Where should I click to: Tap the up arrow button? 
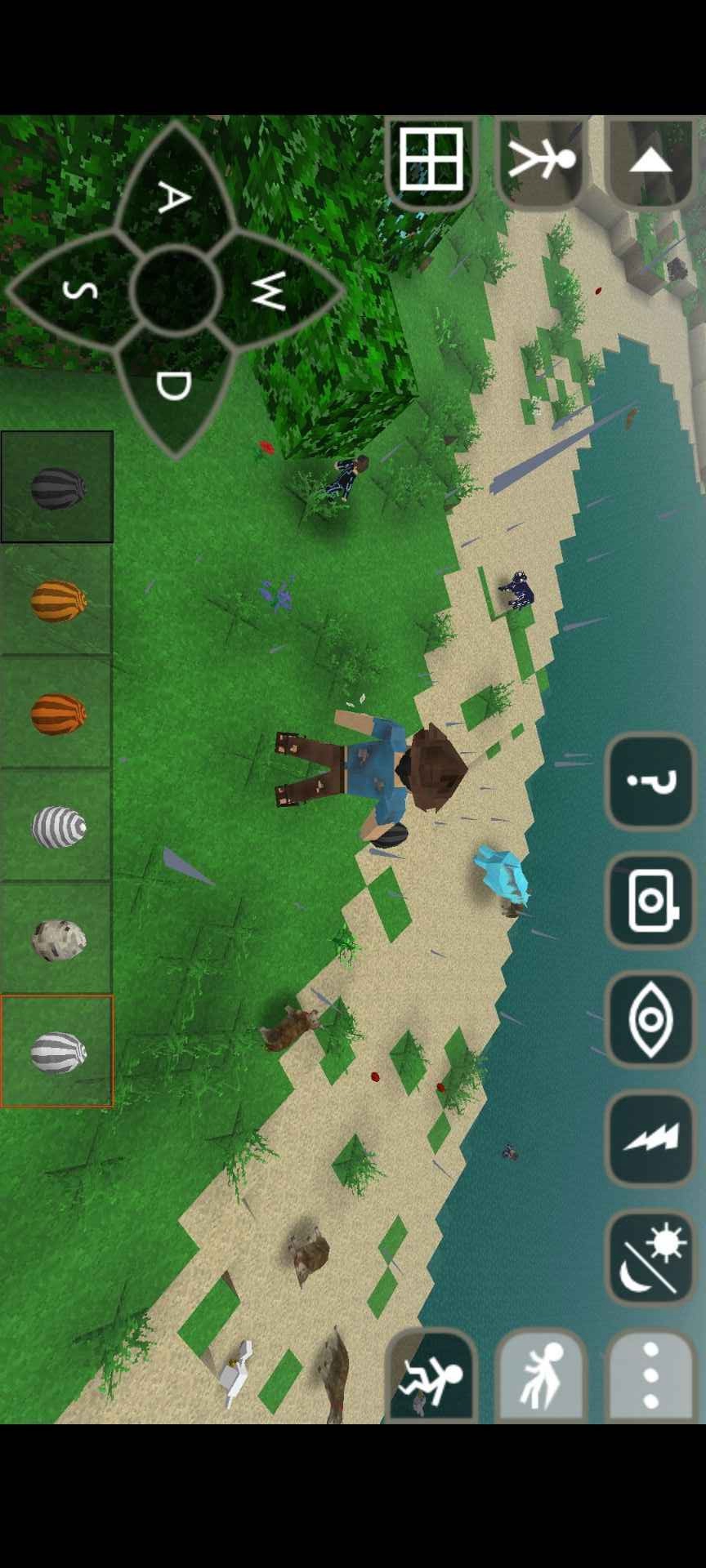[x=651, y=161]
